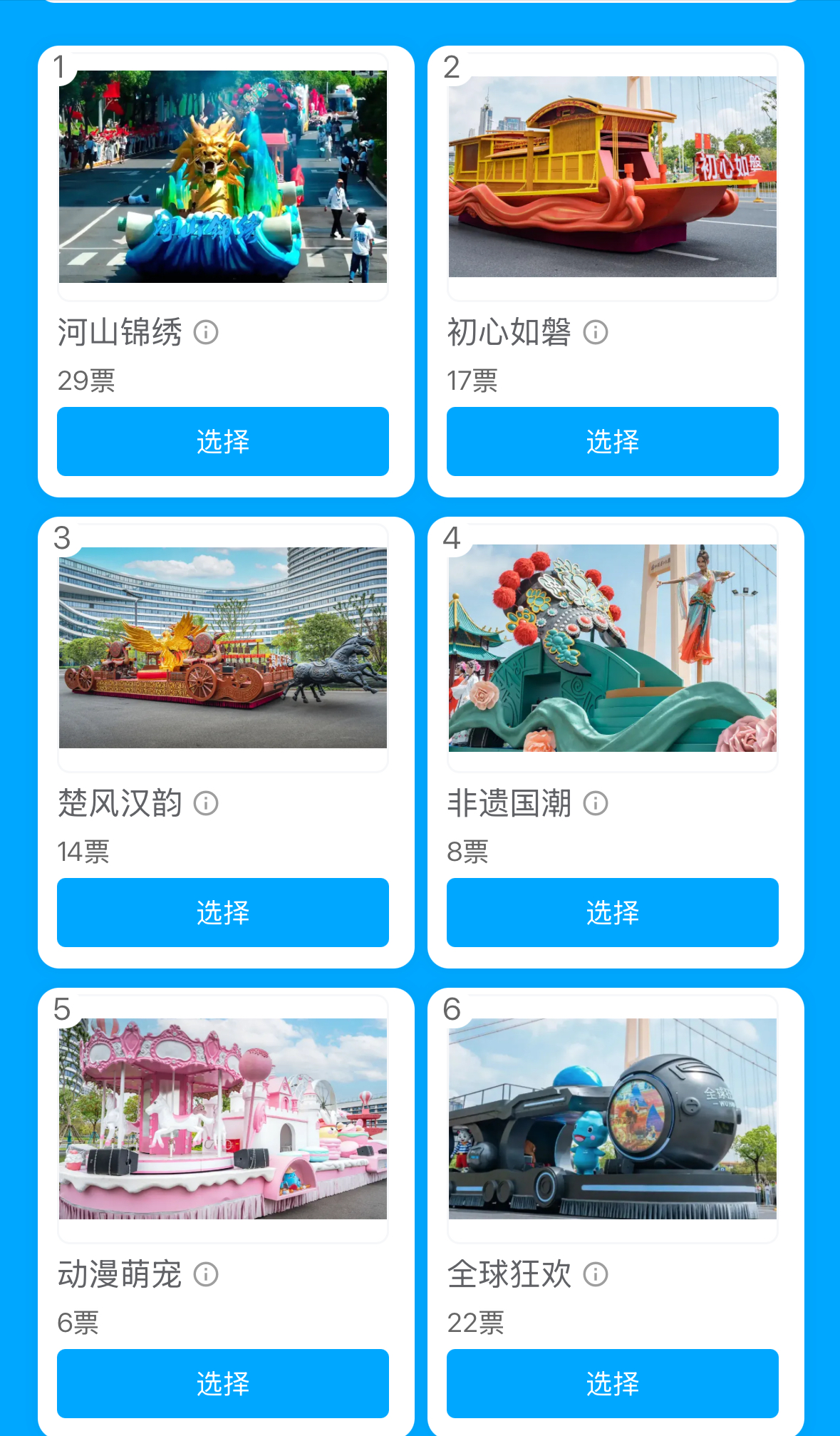Tap 选择 under 非遗国潮

point(612,912)
